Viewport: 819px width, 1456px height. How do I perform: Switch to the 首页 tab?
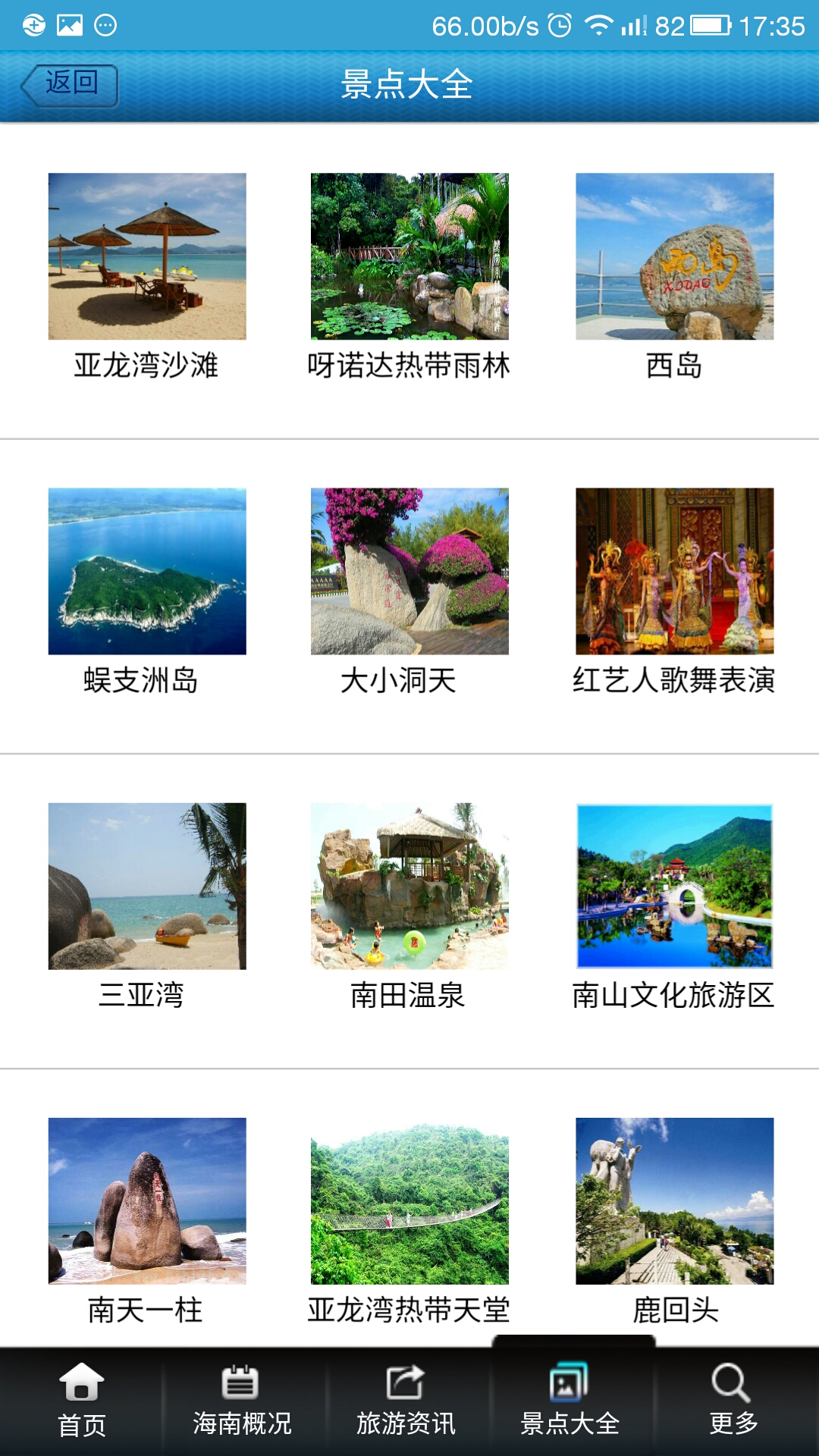(x=82, y=1401)
